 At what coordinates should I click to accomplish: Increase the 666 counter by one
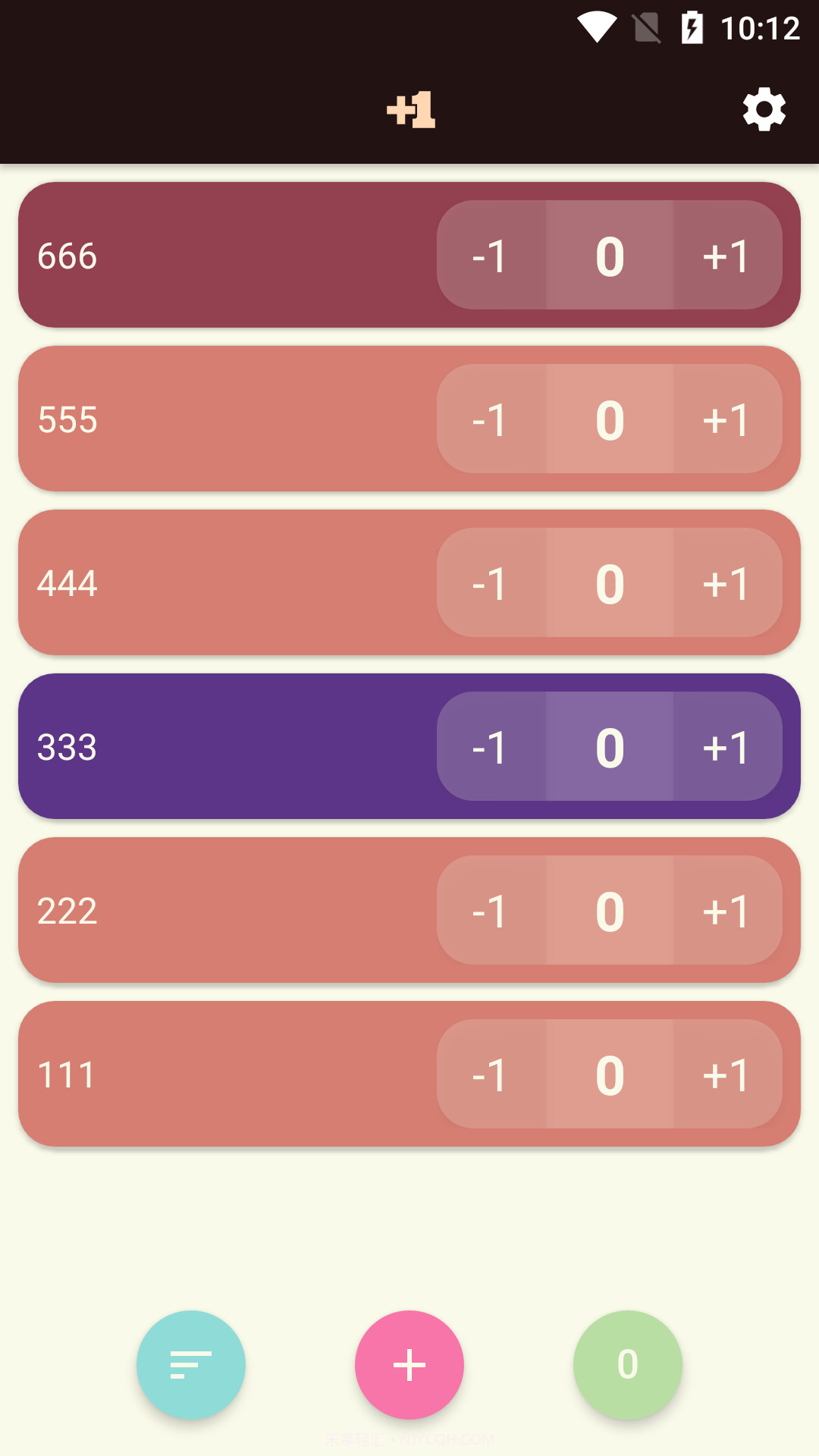(726, 256)
